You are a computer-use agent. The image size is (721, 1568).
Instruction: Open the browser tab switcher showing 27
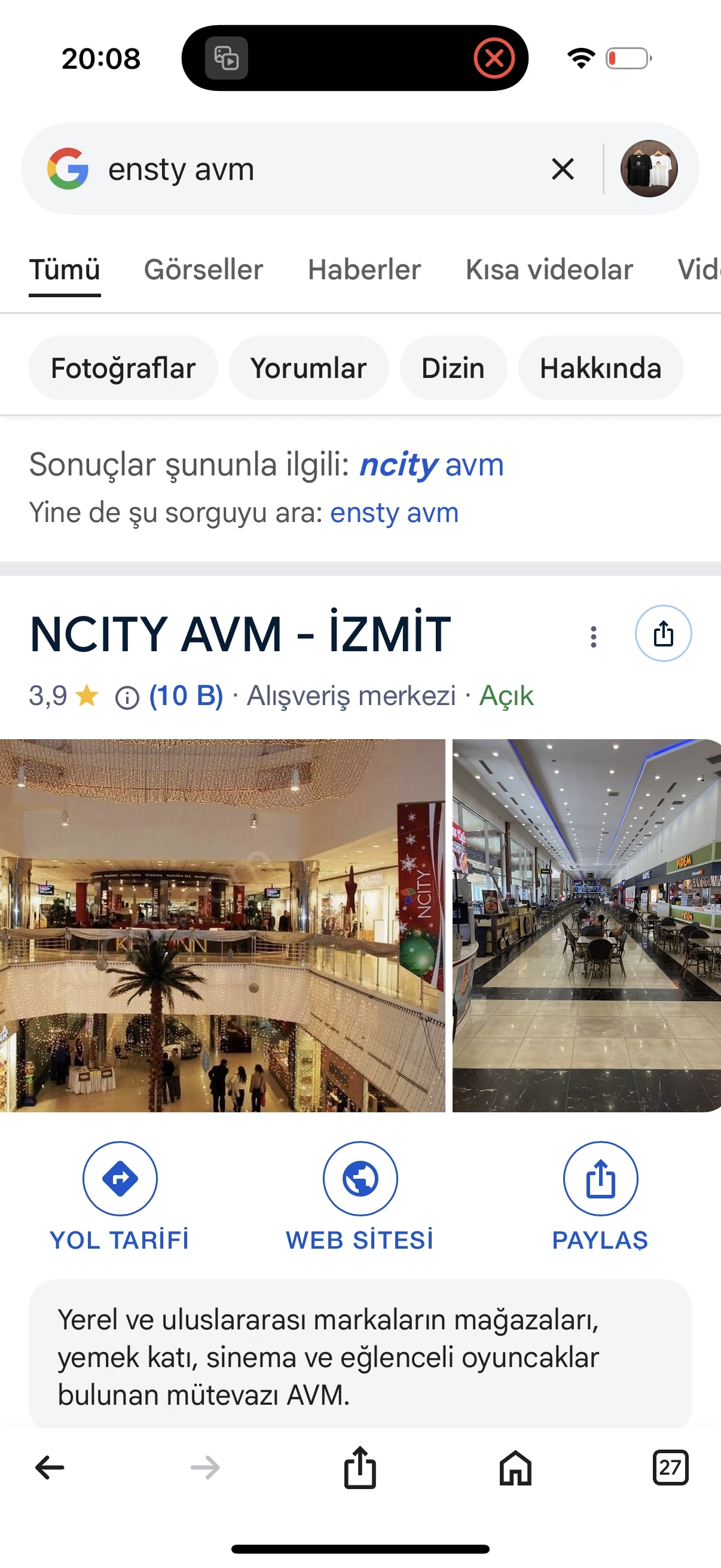pyautogui.click(x=670, y=1468)
